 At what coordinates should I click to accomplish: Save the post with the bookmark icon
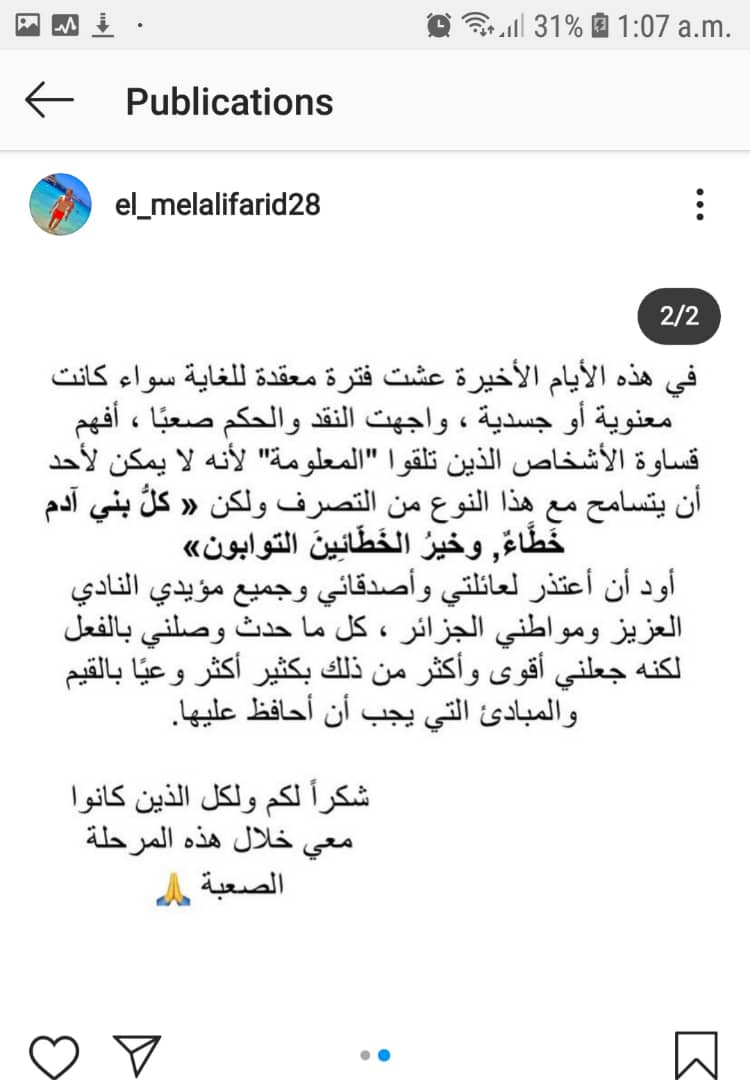pos(696,1054)
